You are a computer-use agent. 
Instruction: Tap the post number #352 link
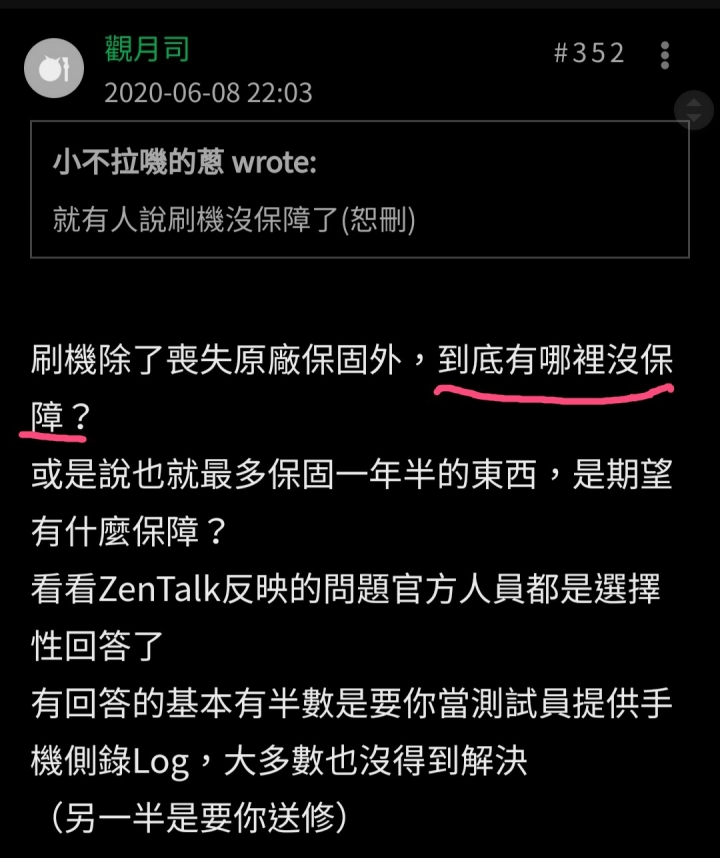point(589,53)
